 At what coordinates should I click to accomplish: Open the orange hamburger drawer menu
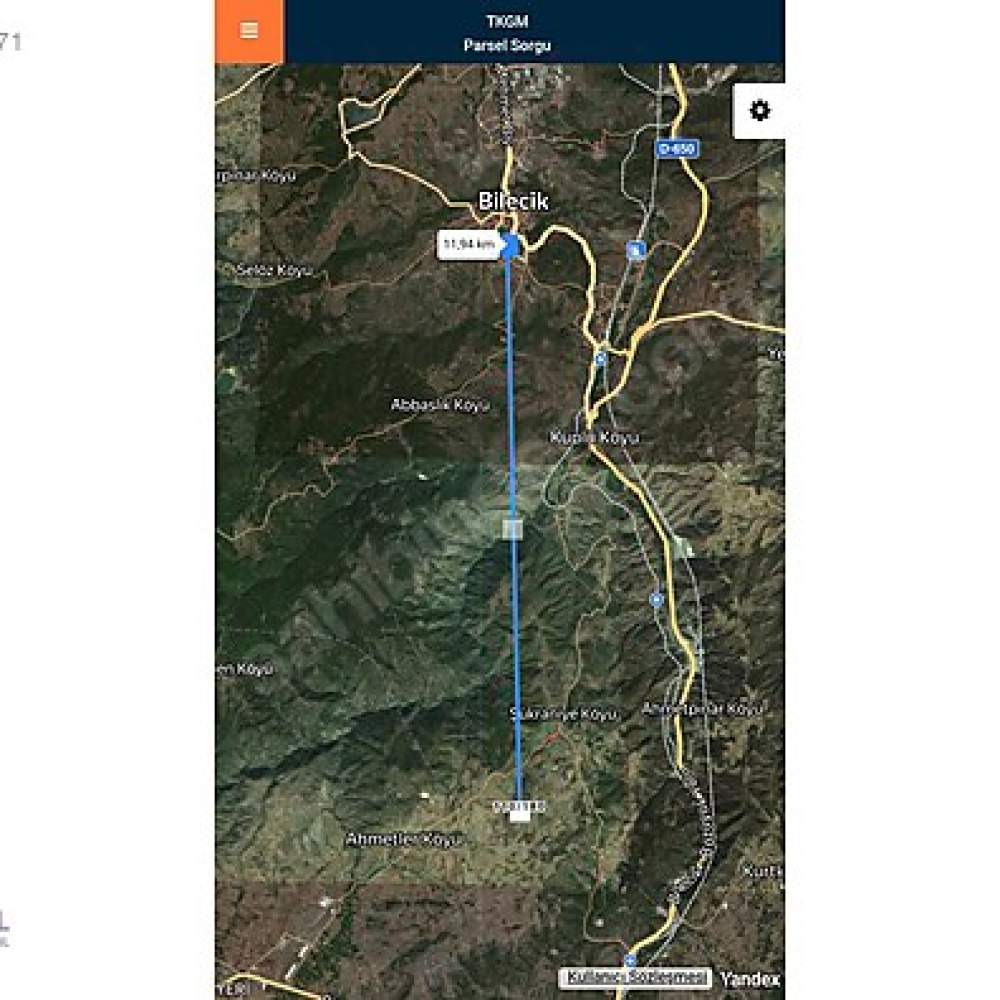pyautogui.click(x=249, y=31)
